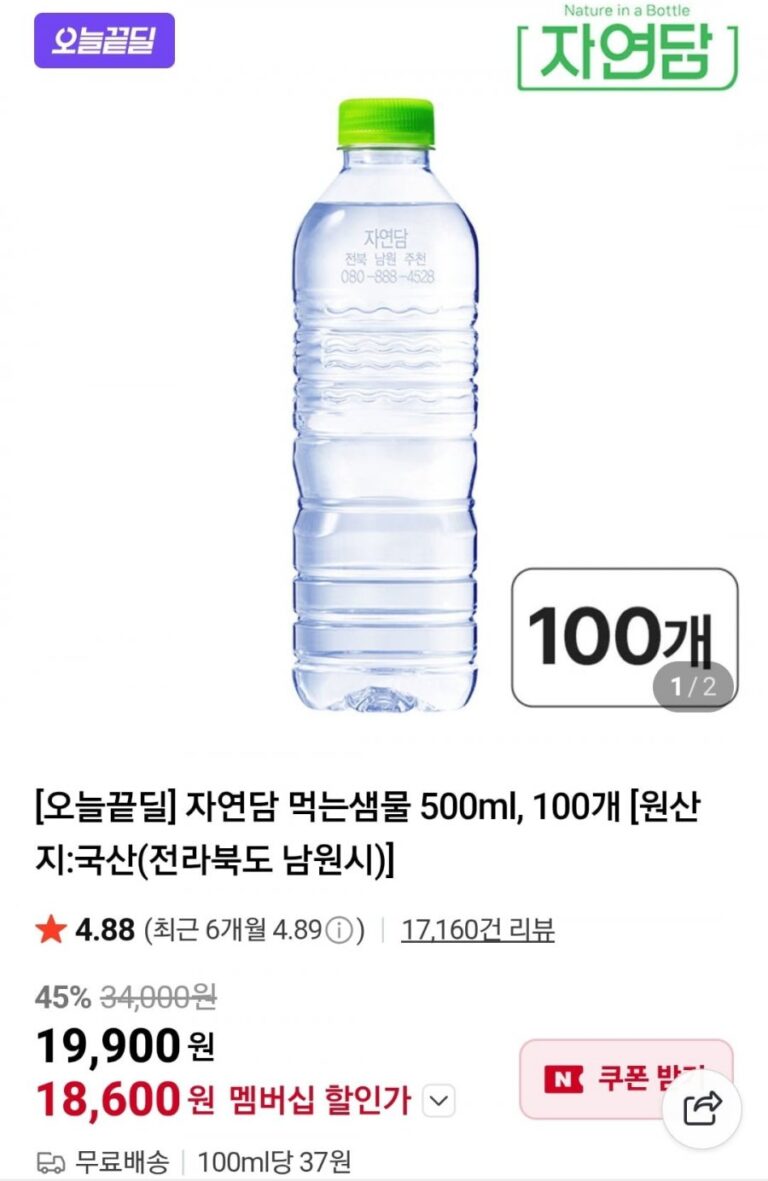Open the 자연담 bottle product image
Screen dimensions: 768x1181
[385, 405]
